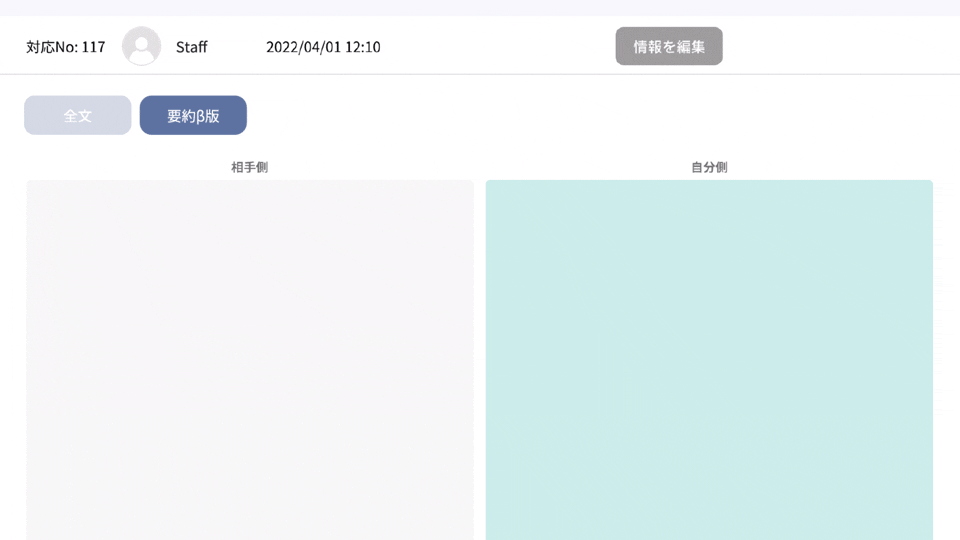The height and width of the screenshot is (540, 960).
Task: Select the 要約β版 tab
Action: coord(193,115)
